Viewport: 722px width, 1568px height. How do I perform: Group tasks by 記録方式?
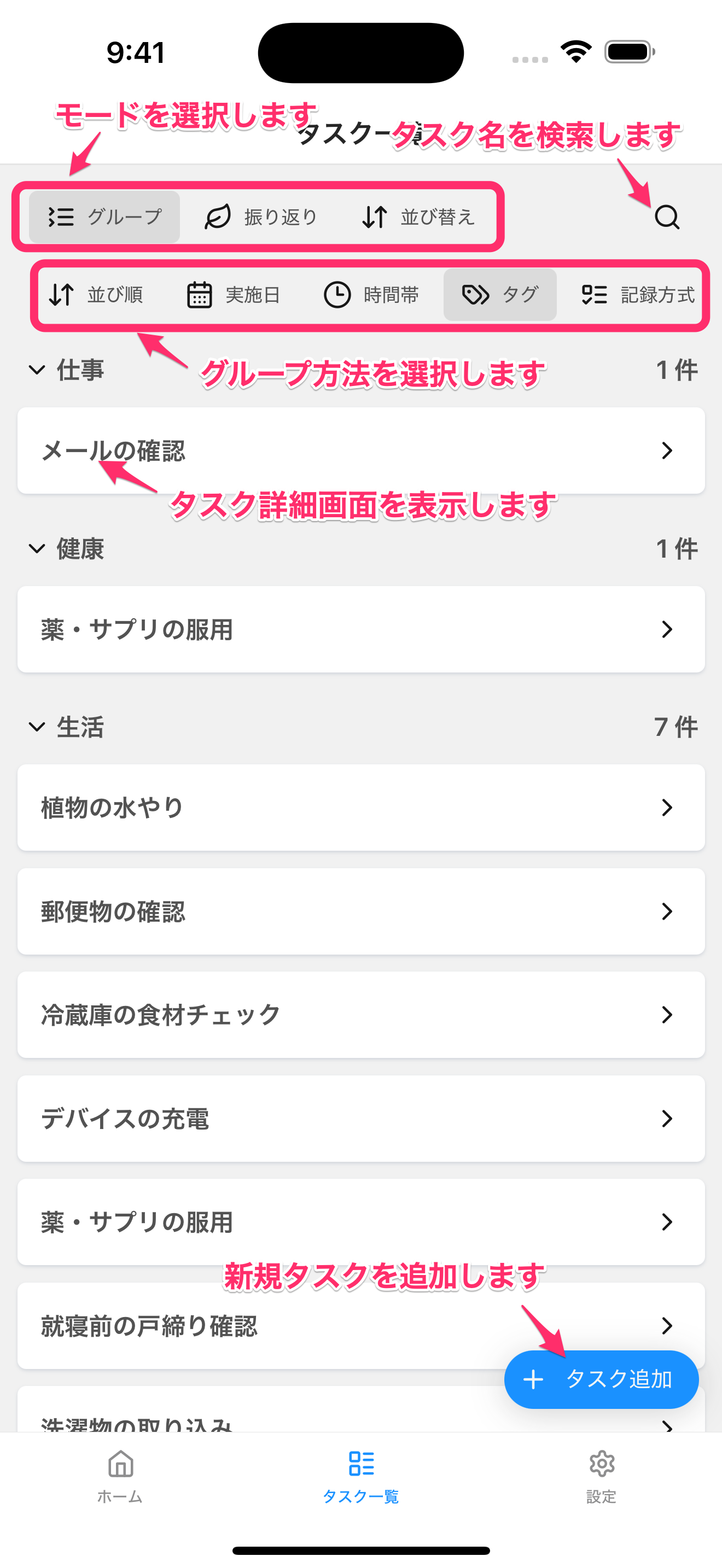(x=637, y=295)
